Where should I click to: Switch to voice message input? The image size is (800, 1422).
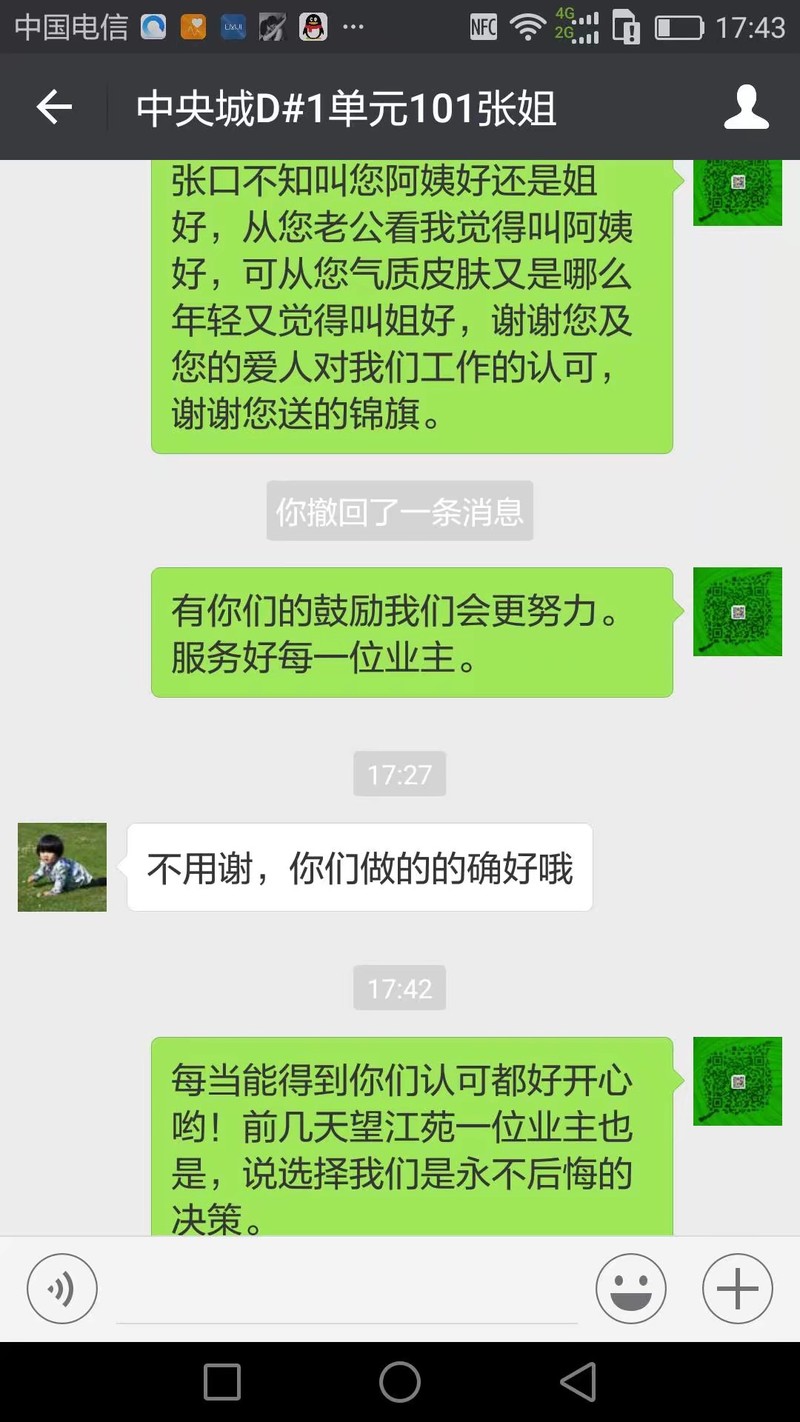[x=62, y=1290]
